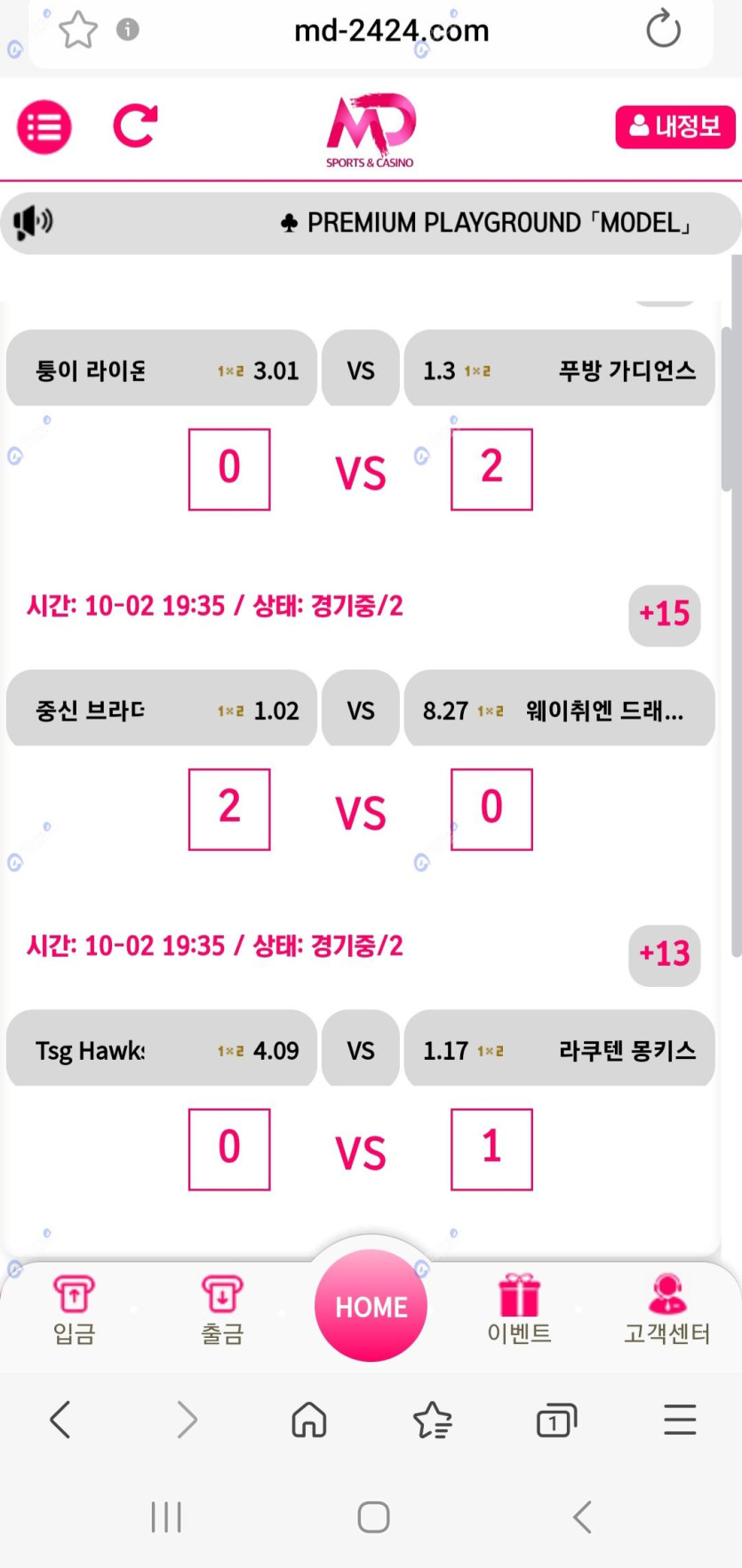Select 웨이취엔 드래곤 odds 8.27
The width and height of the screenshot is (742, 1568).
point(559,710)
